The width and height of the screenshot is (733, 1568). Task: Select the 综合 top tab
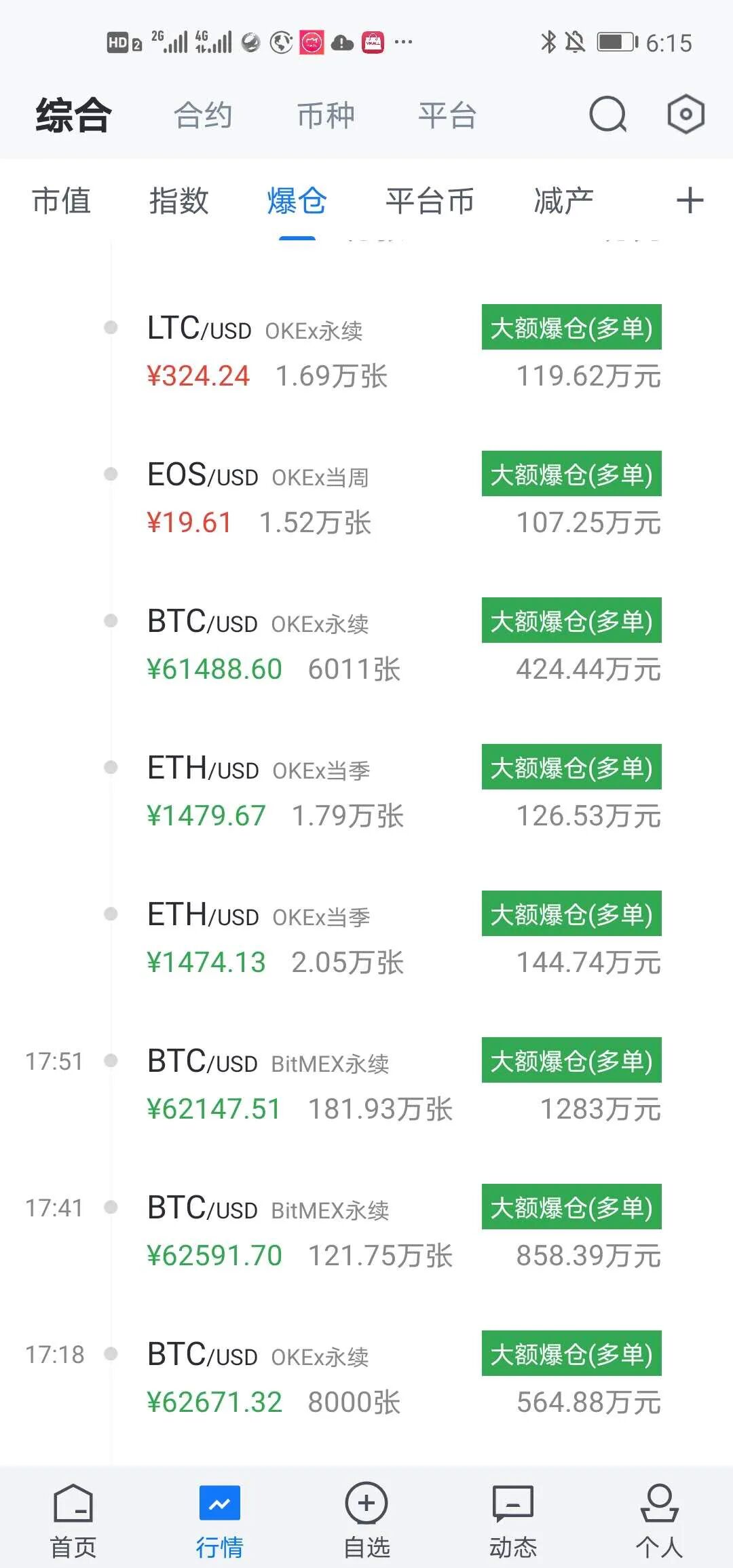click(x=73, y=115)
